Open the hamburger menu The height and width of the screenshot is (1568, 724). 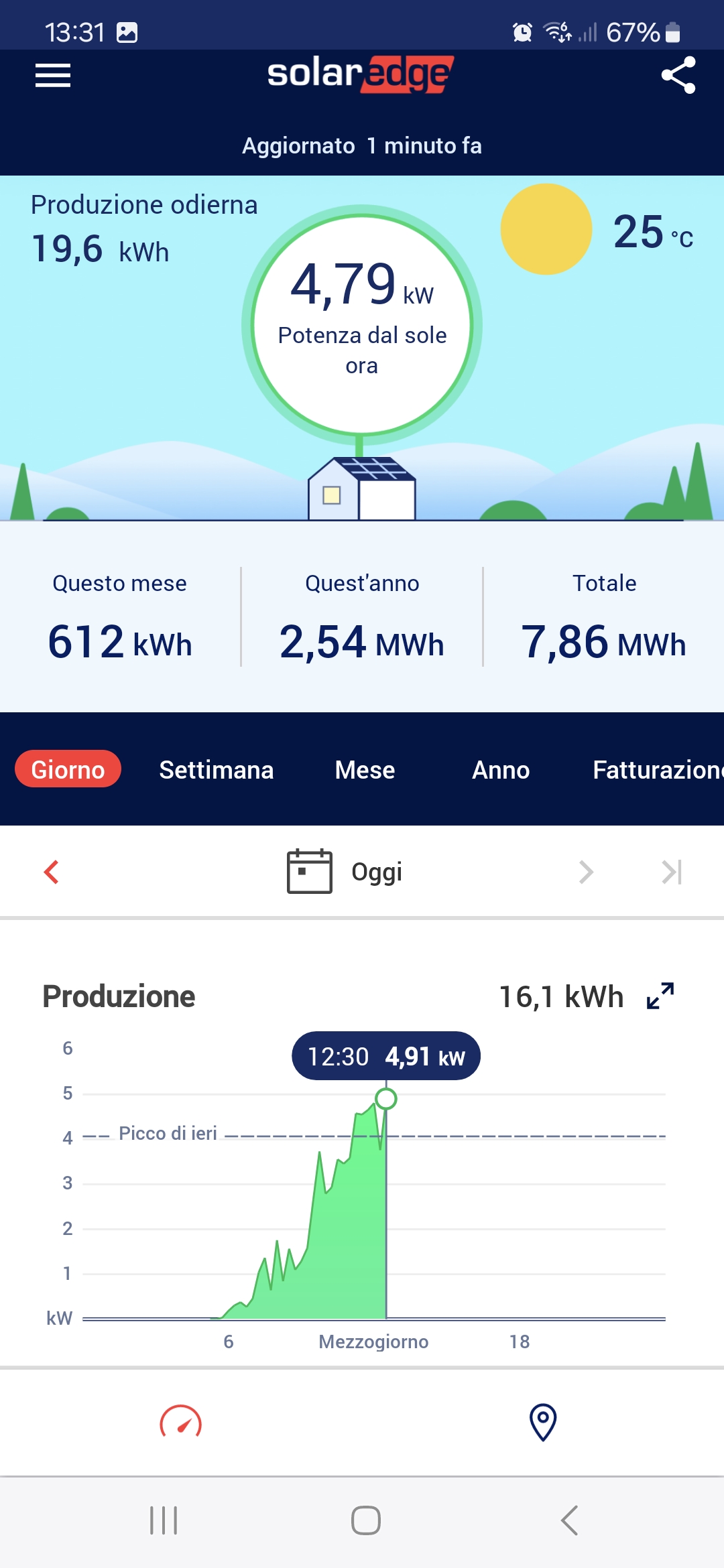(x=53, y=76)
